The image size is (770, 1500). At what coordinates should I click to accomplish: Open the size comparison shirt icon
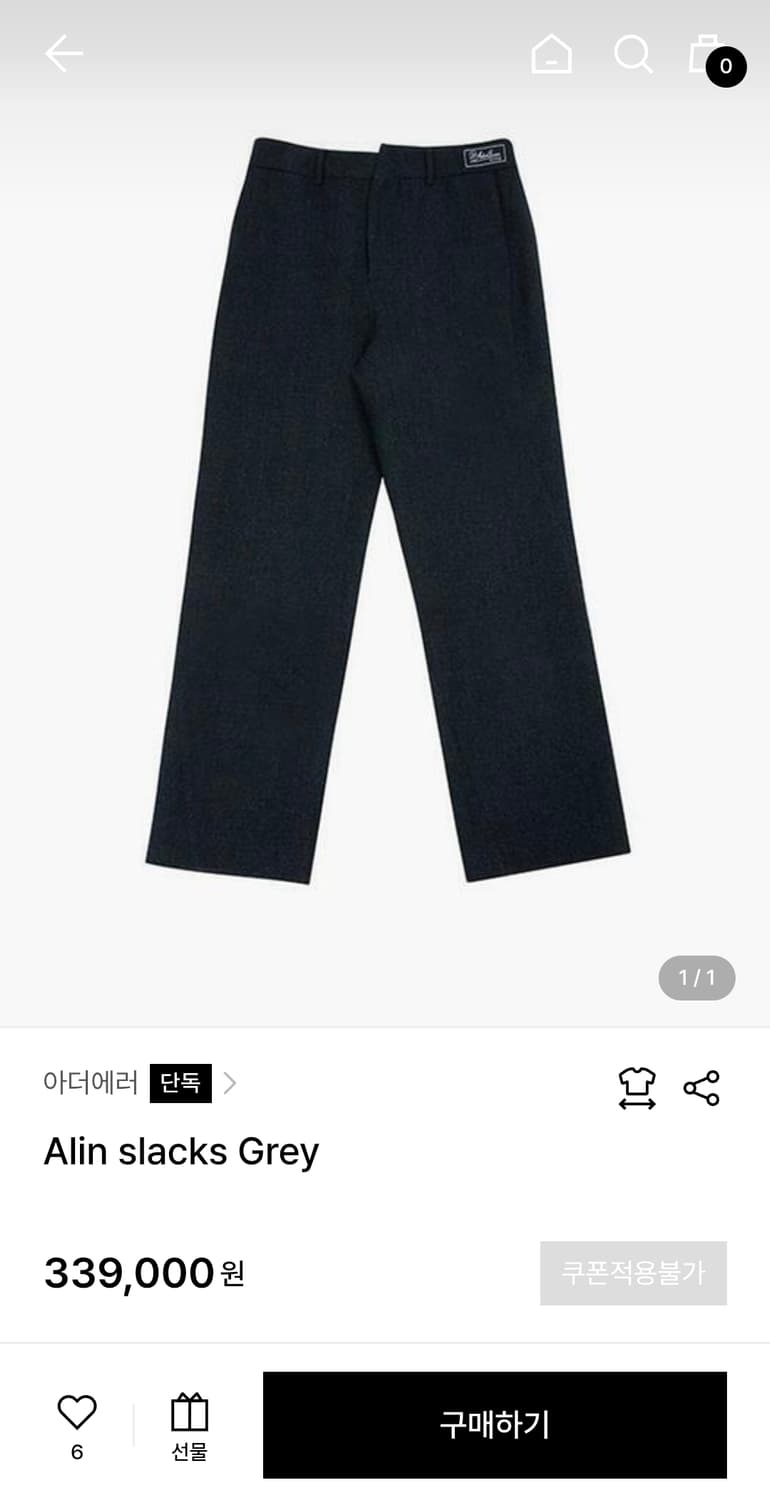[636, 1087]
